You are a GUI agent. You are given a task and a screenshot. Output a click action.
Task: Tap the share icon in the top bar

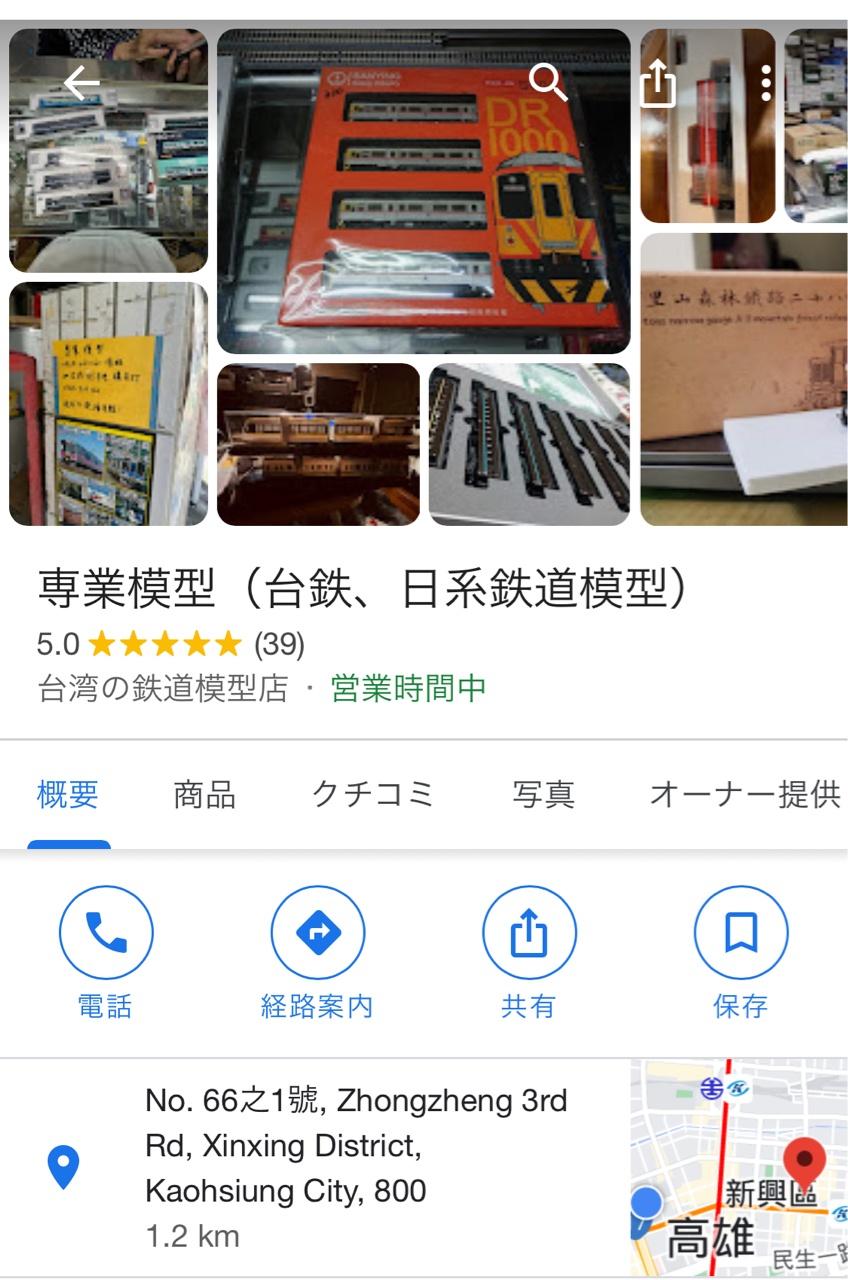click(657, 85)
